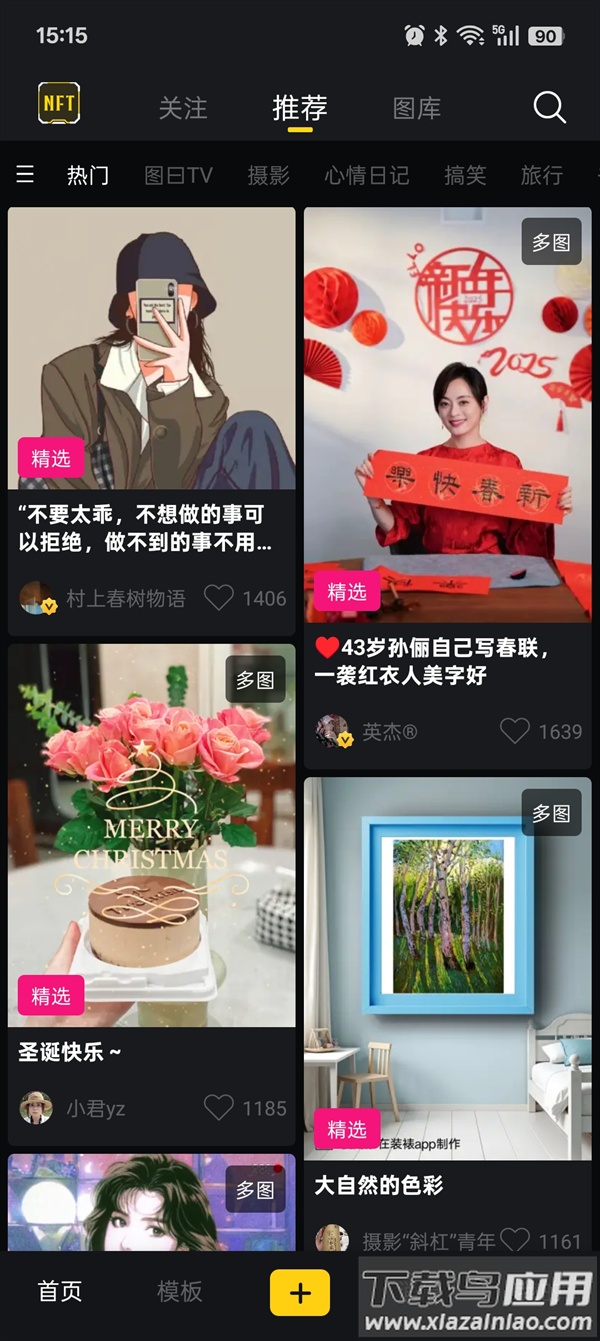The width and height of the screenshot is (600, 1341).
Task: Select the 摄影 category
Action: pyautogui.click(x=268, y=175)
